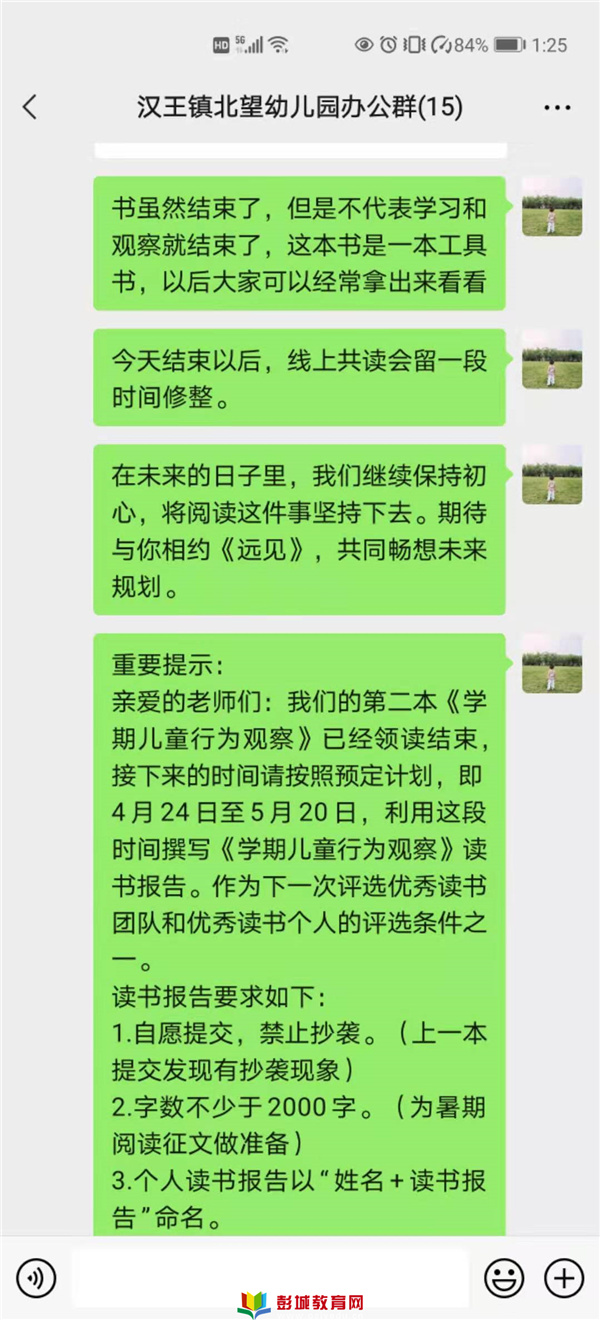This screenshot has height=1320, width=600.
Task: Tap the message text input field
Action: (270, 1277)
